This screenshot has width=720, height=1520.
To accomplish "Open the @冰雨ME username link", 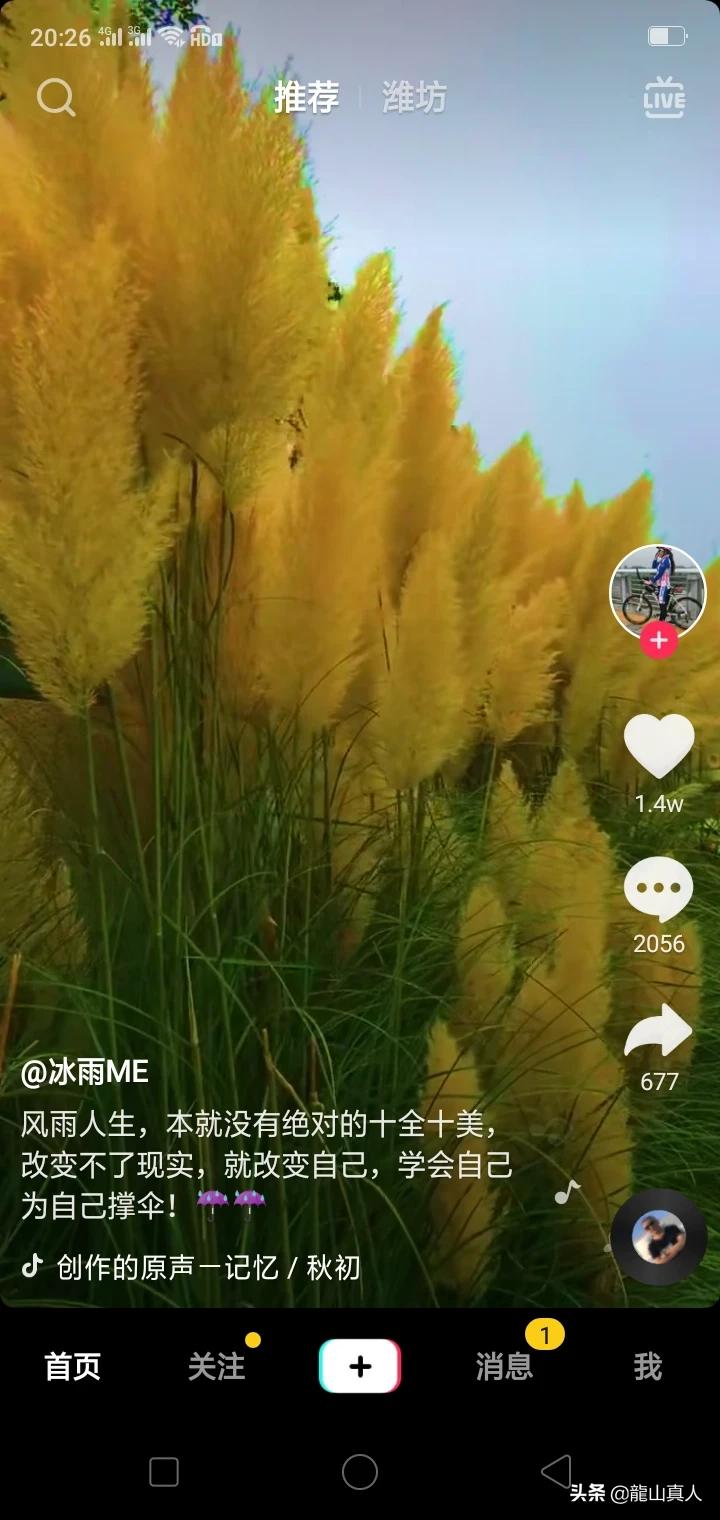I will (x=85, y=1072).
